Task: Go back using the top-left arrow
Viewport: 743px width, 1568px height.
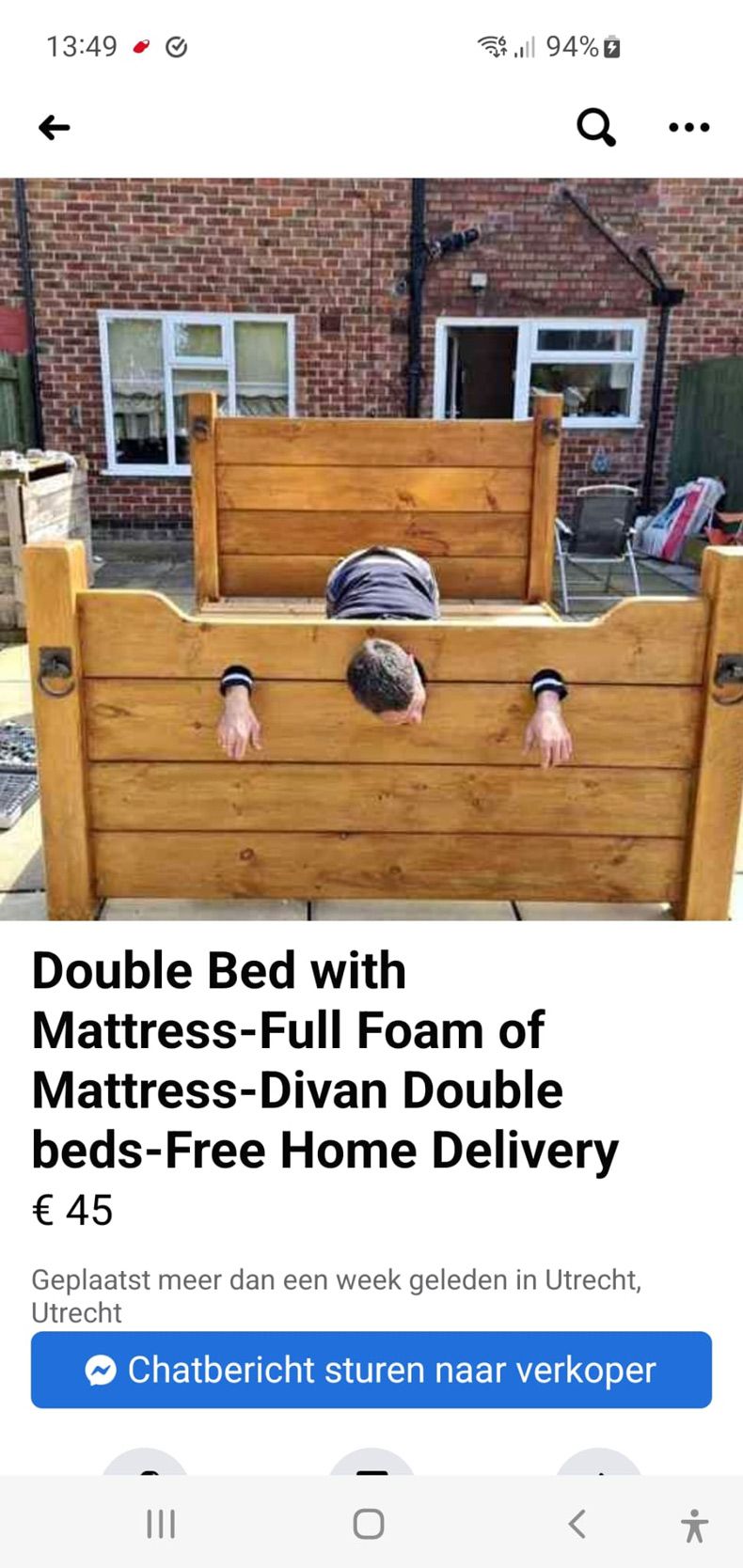Action: pos(55,127)
